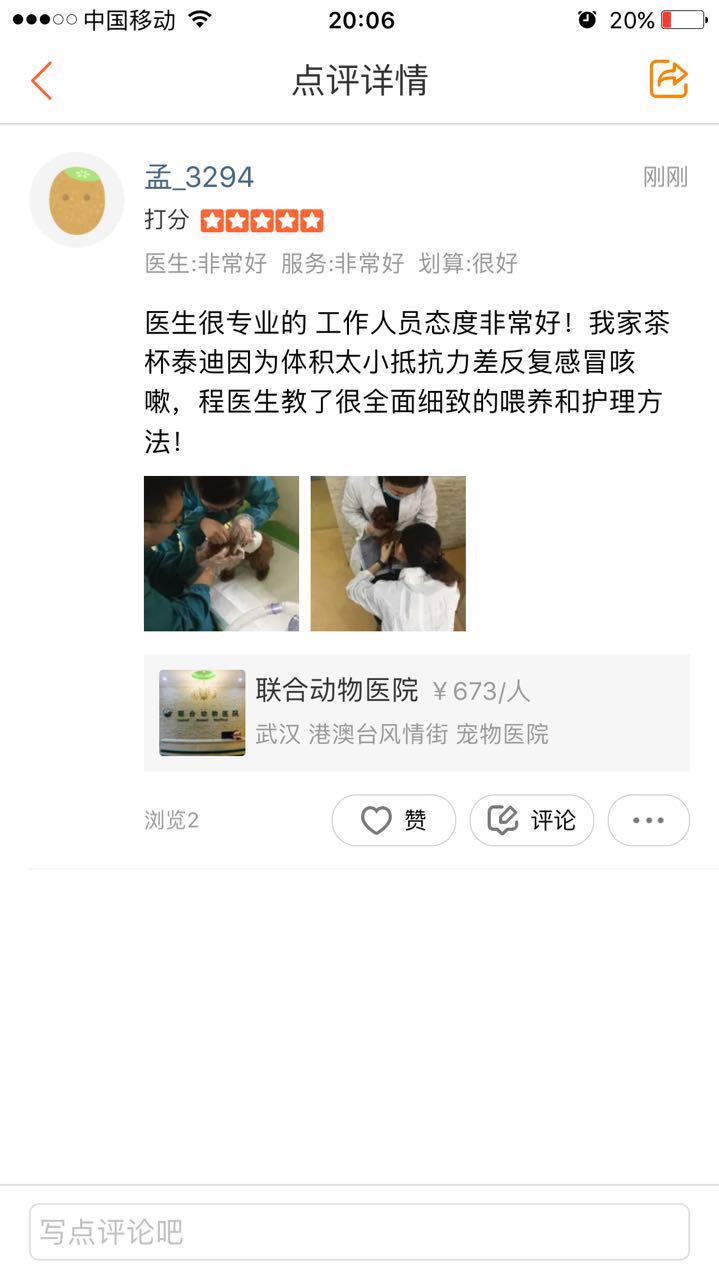View the first review photo with green-gowned staff
The width and height of the screenshot is (719, 1280).
[221, 553]
